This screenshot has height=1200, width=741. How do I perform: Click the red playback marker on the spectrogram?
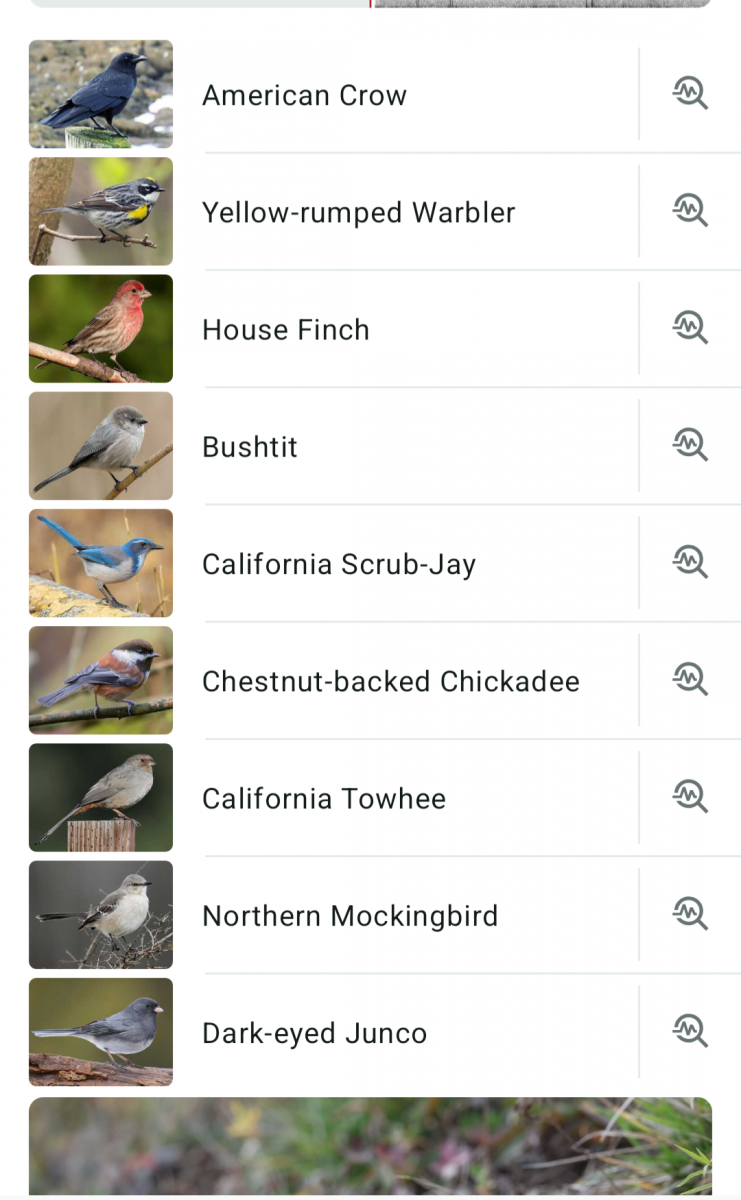[x=371, y=5]
